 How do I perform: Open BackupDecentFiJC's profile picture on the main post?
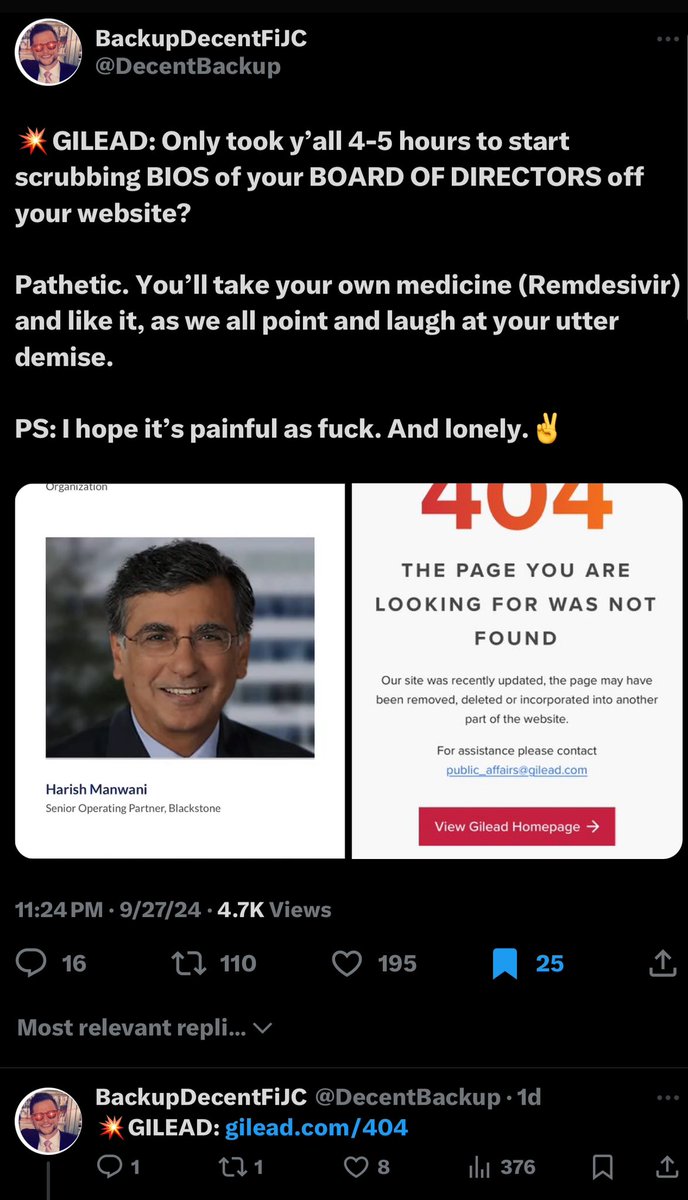coord(48,52)
